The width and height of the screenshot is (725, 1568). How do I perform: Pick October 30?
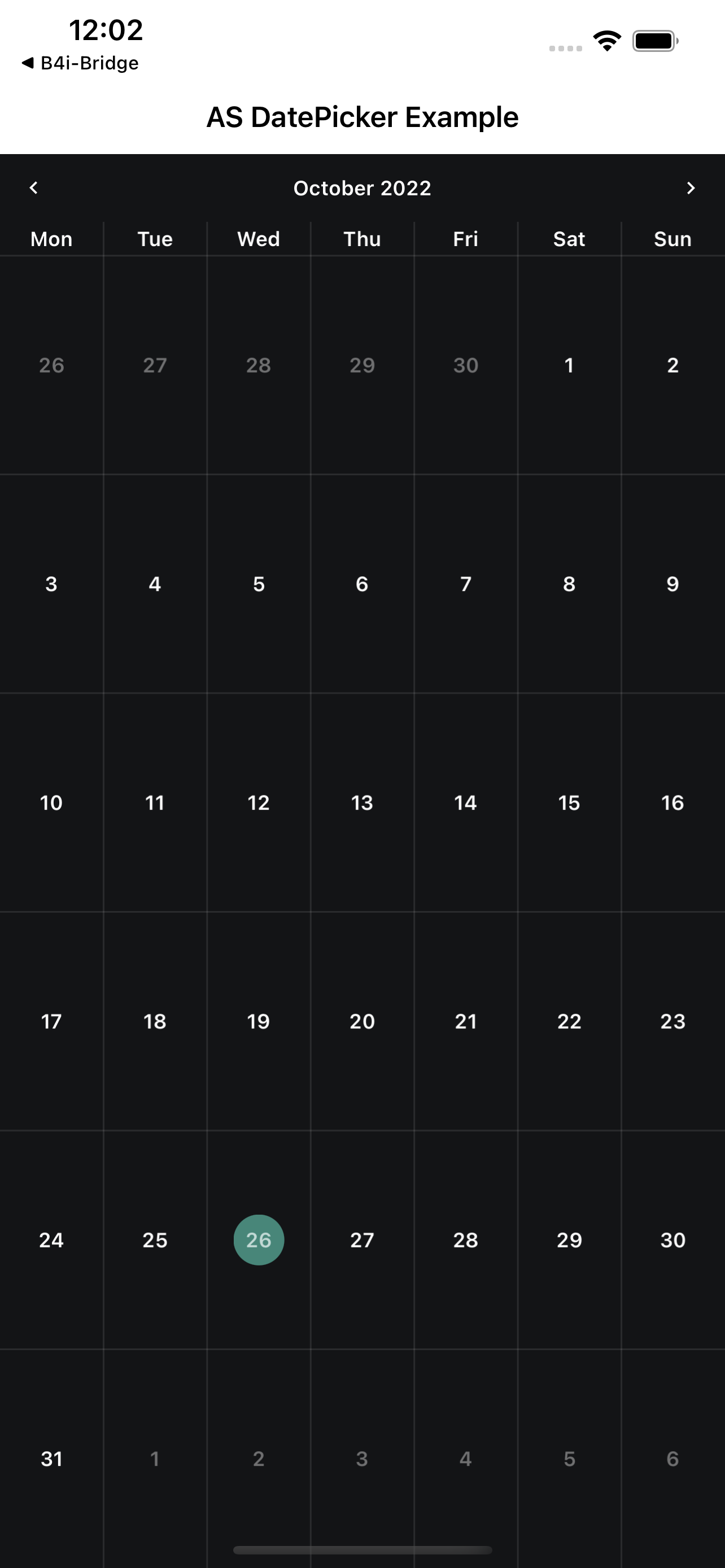(x=672, y=1240)
